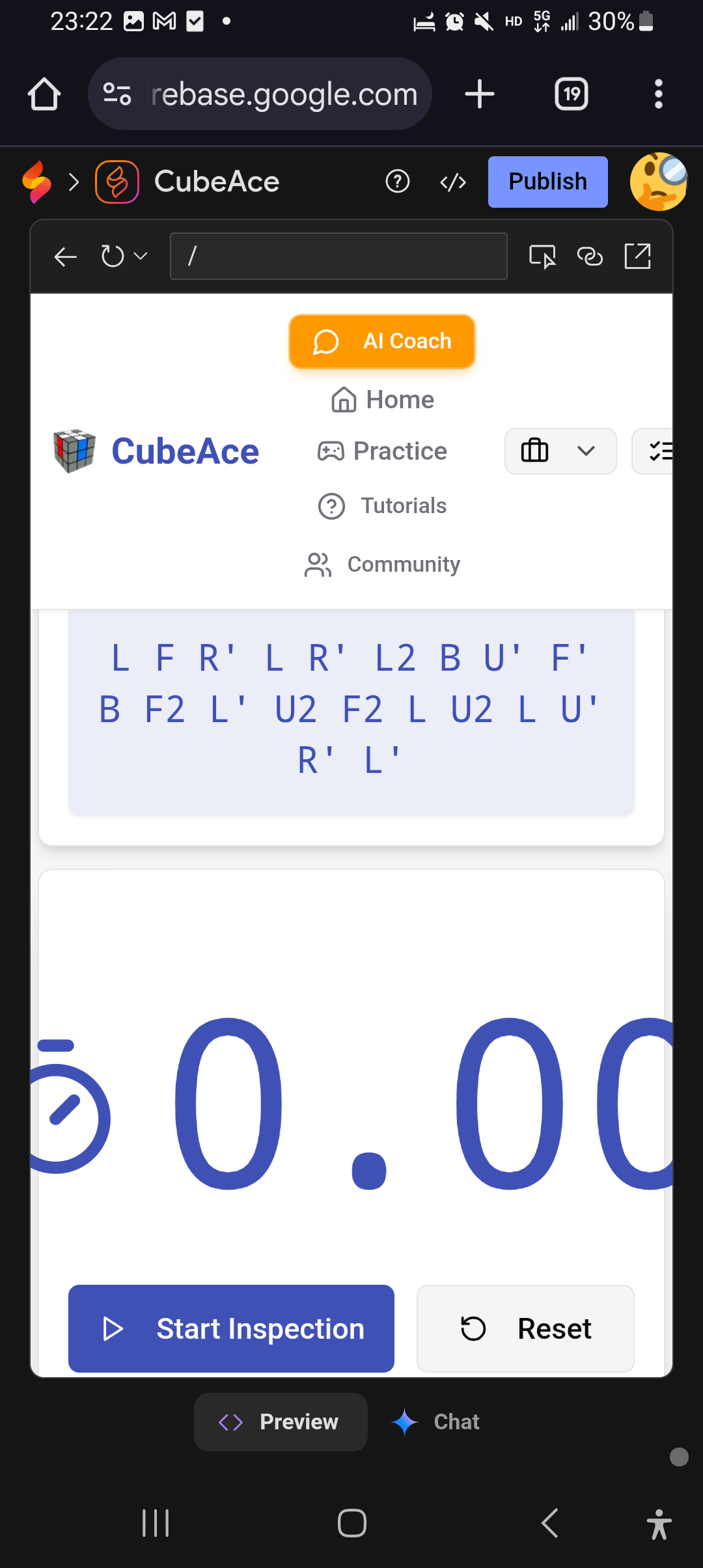
Task: Switch to the Chat tab
Action: (436, 1421)
